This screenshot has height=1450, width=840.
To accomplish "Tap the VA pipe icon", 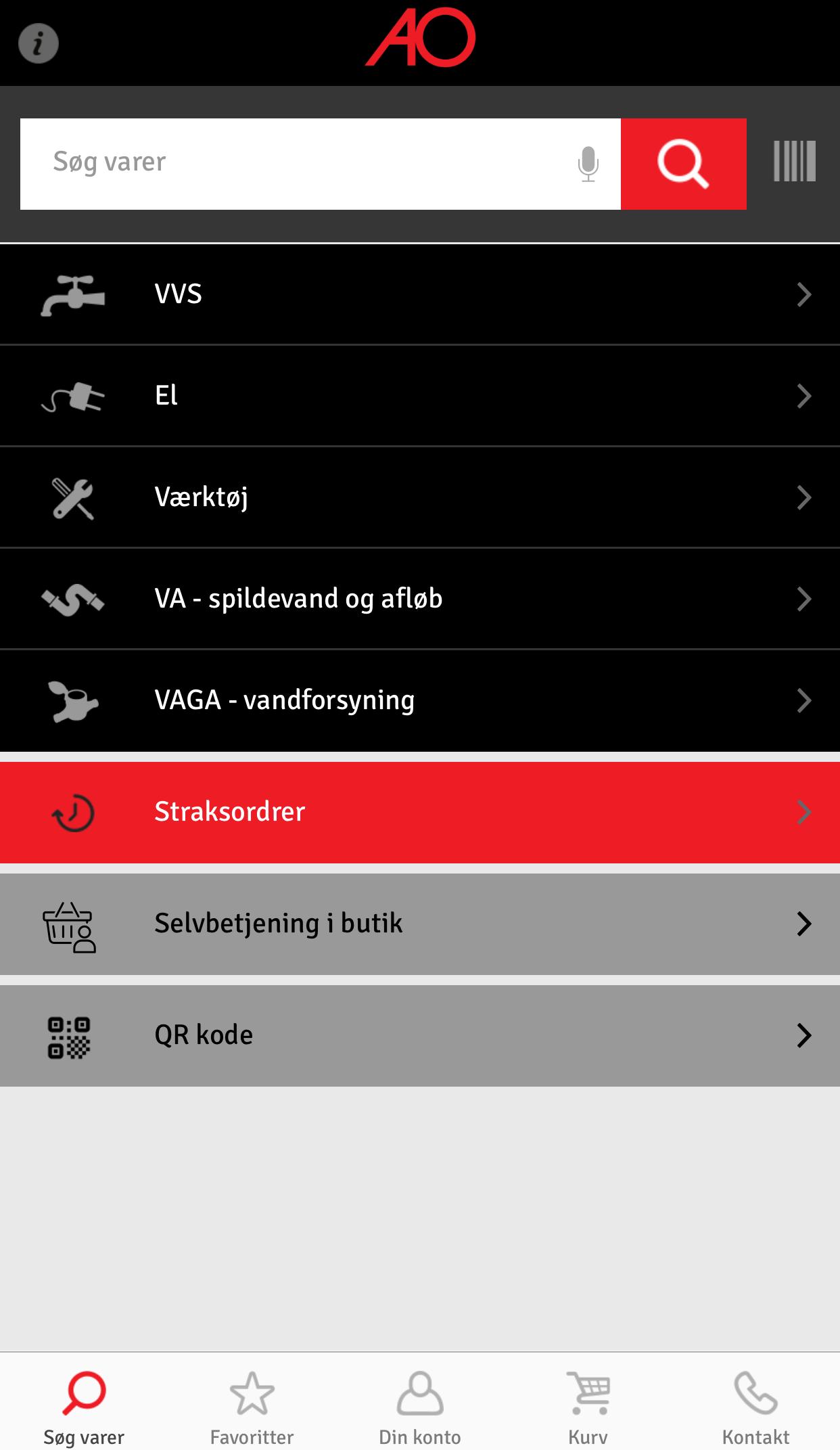I will (x=72, y=598).
